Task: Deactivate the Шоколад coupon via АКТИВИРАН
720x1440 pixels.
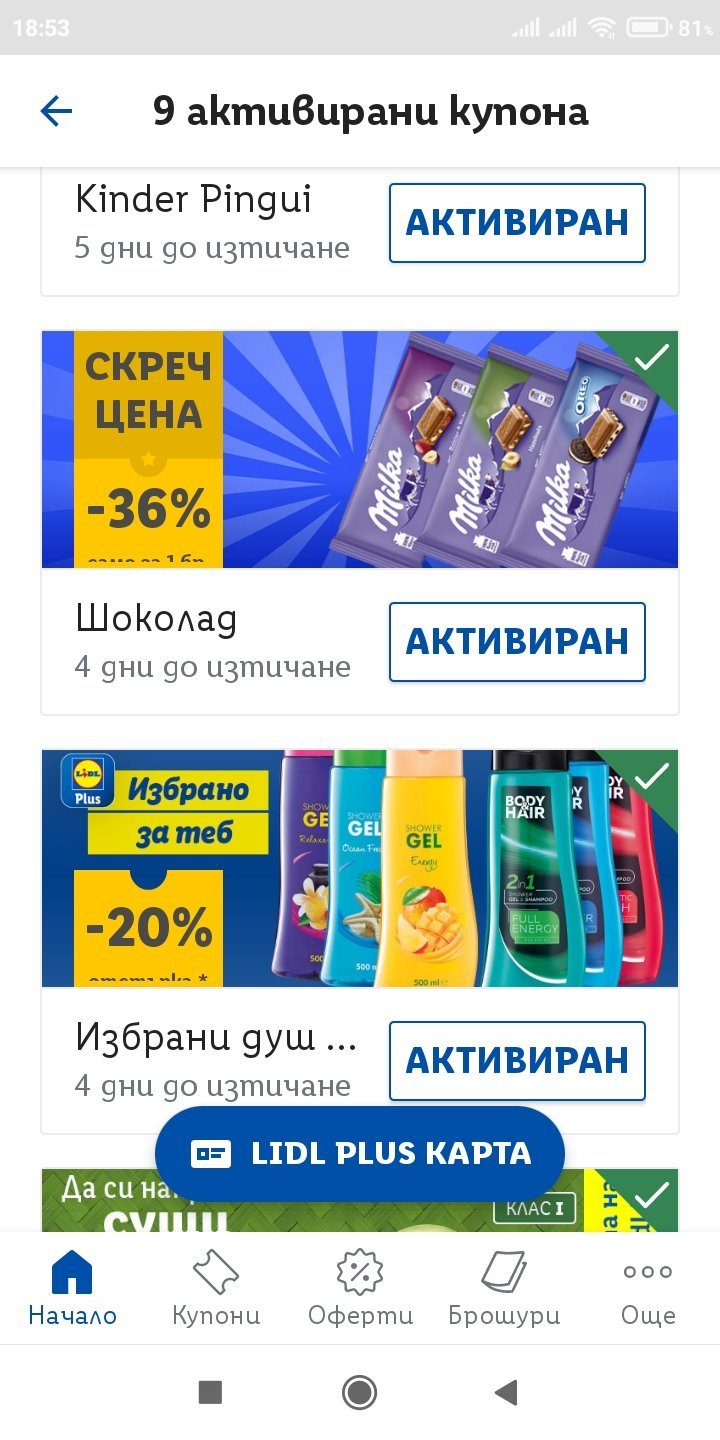Action: pyautogui.click(x=517, y=642)
